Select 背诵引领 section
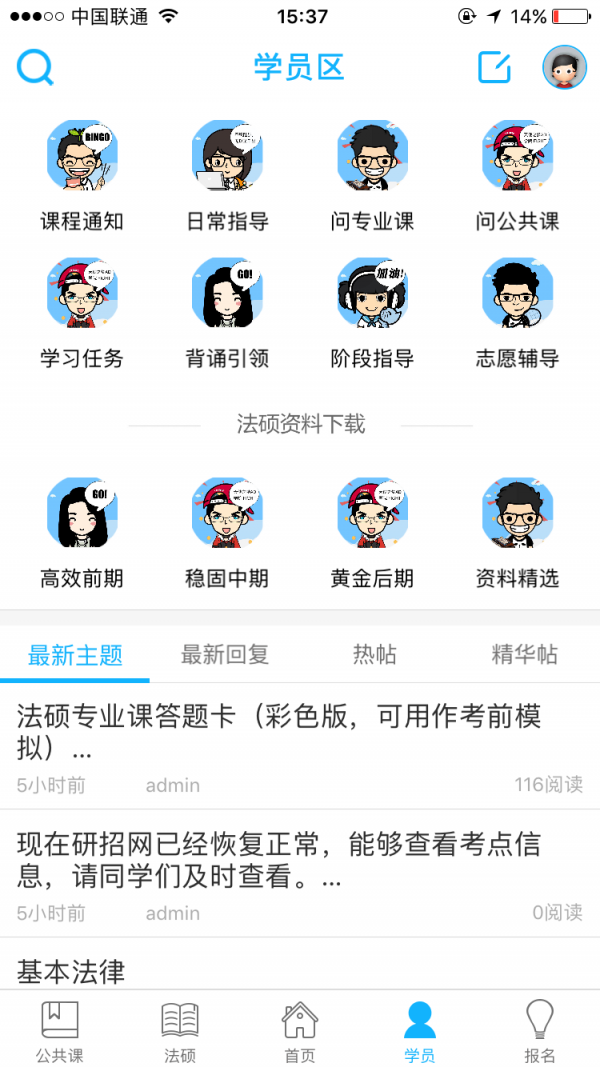The width and height of the screenshot is (600, 1067). point(228,312)
